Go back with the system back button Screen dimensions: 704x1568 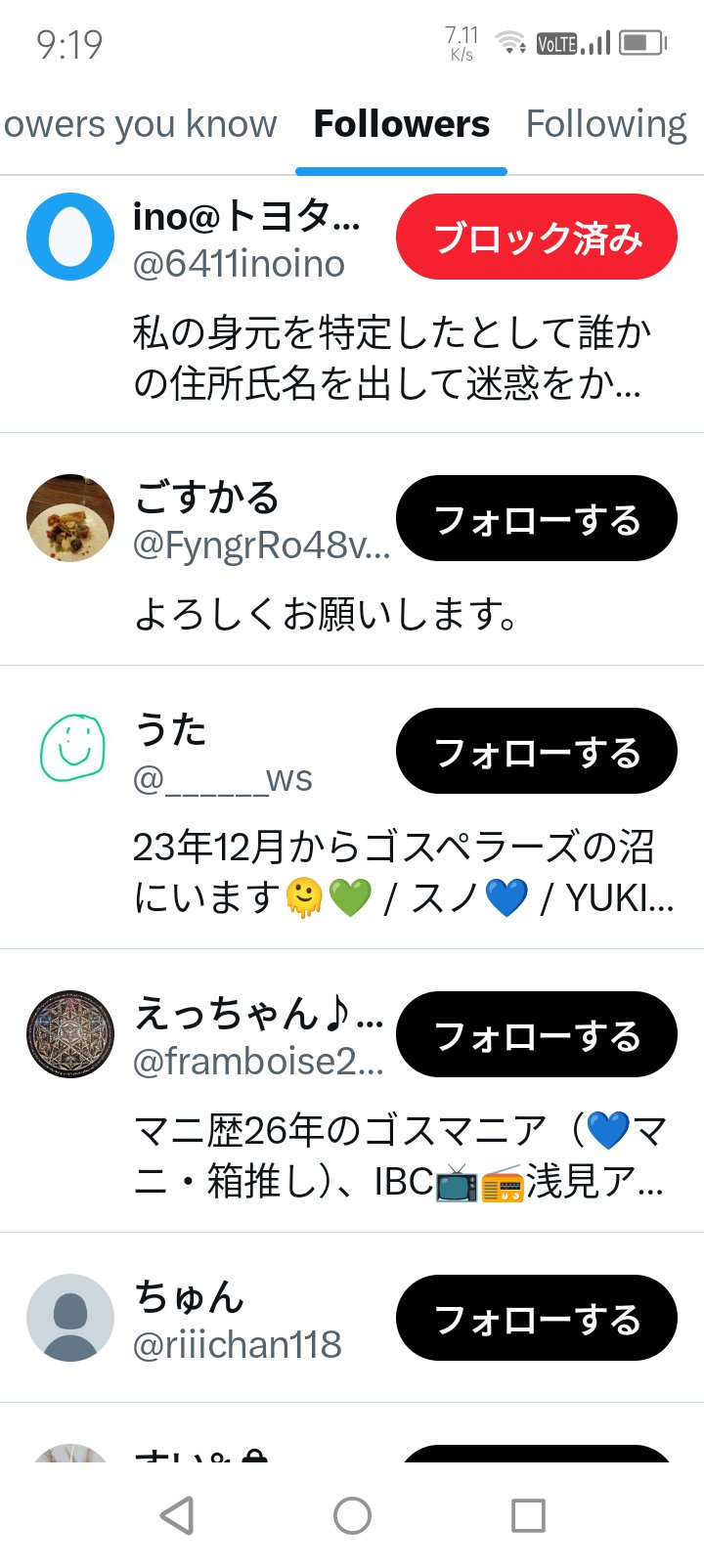tap(177, 1515)
